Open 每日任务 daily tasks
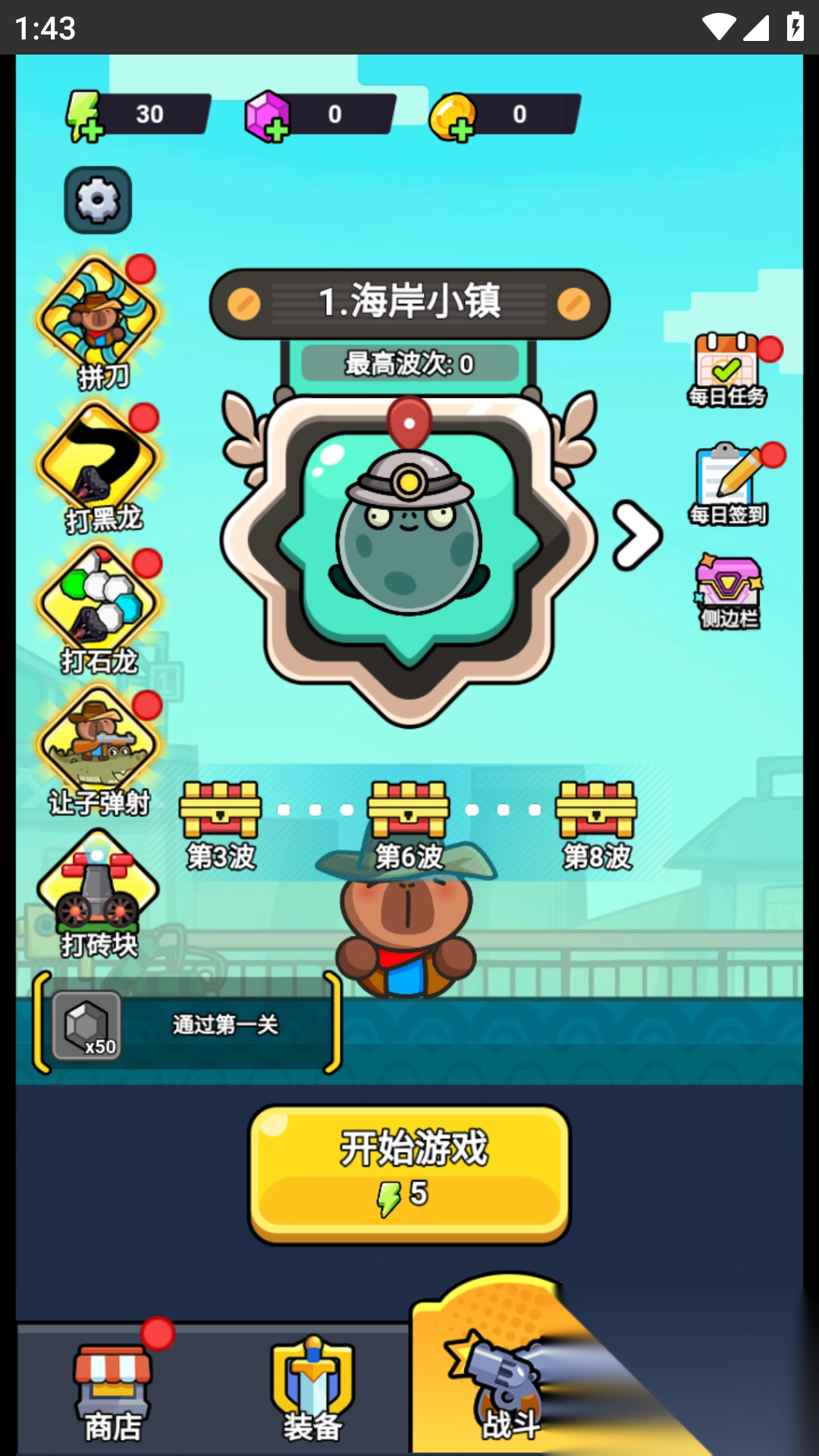 coord(727,369)
